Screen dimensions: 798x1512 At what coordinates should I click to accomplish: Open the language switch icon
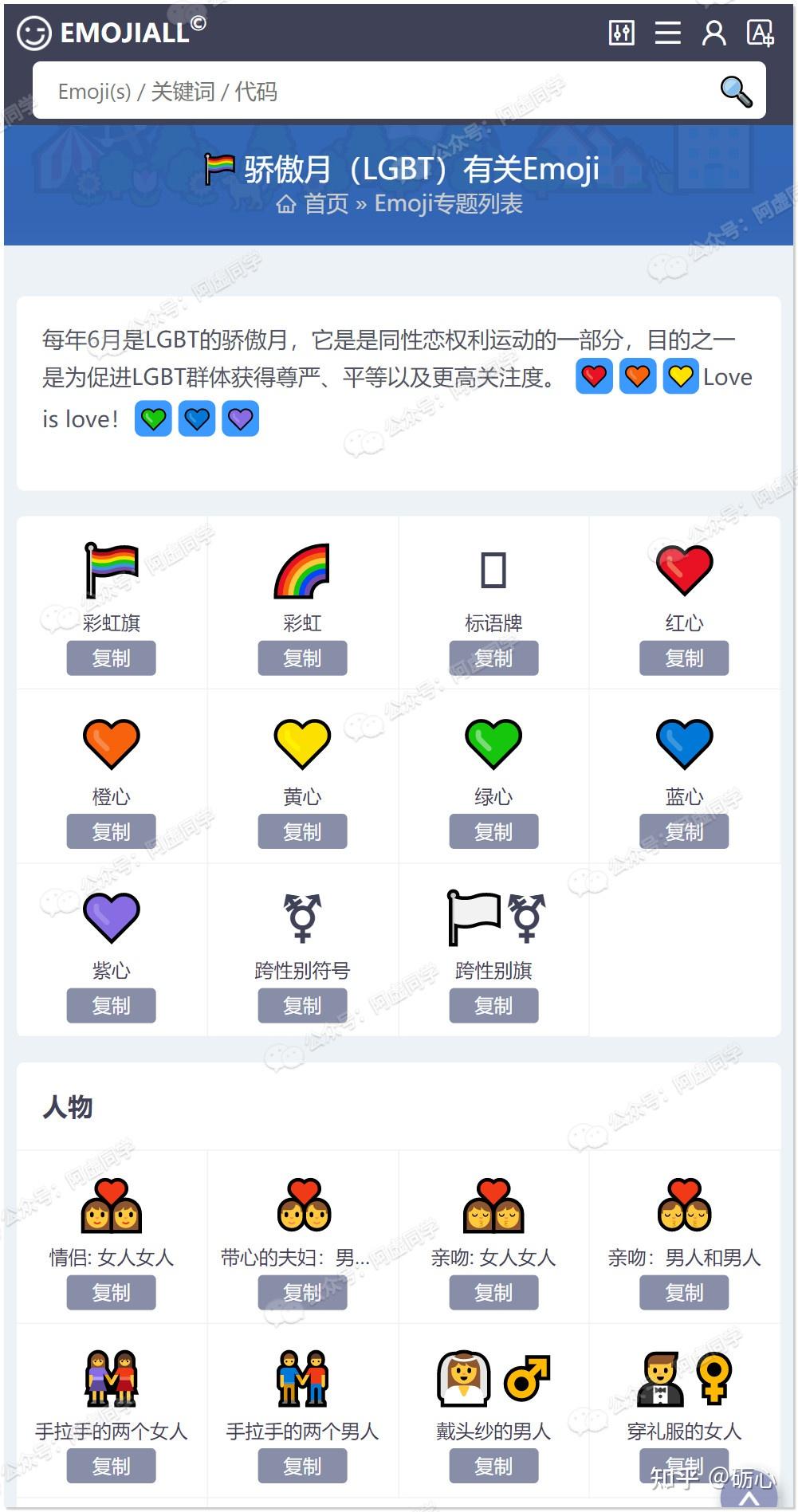point(760,33)
